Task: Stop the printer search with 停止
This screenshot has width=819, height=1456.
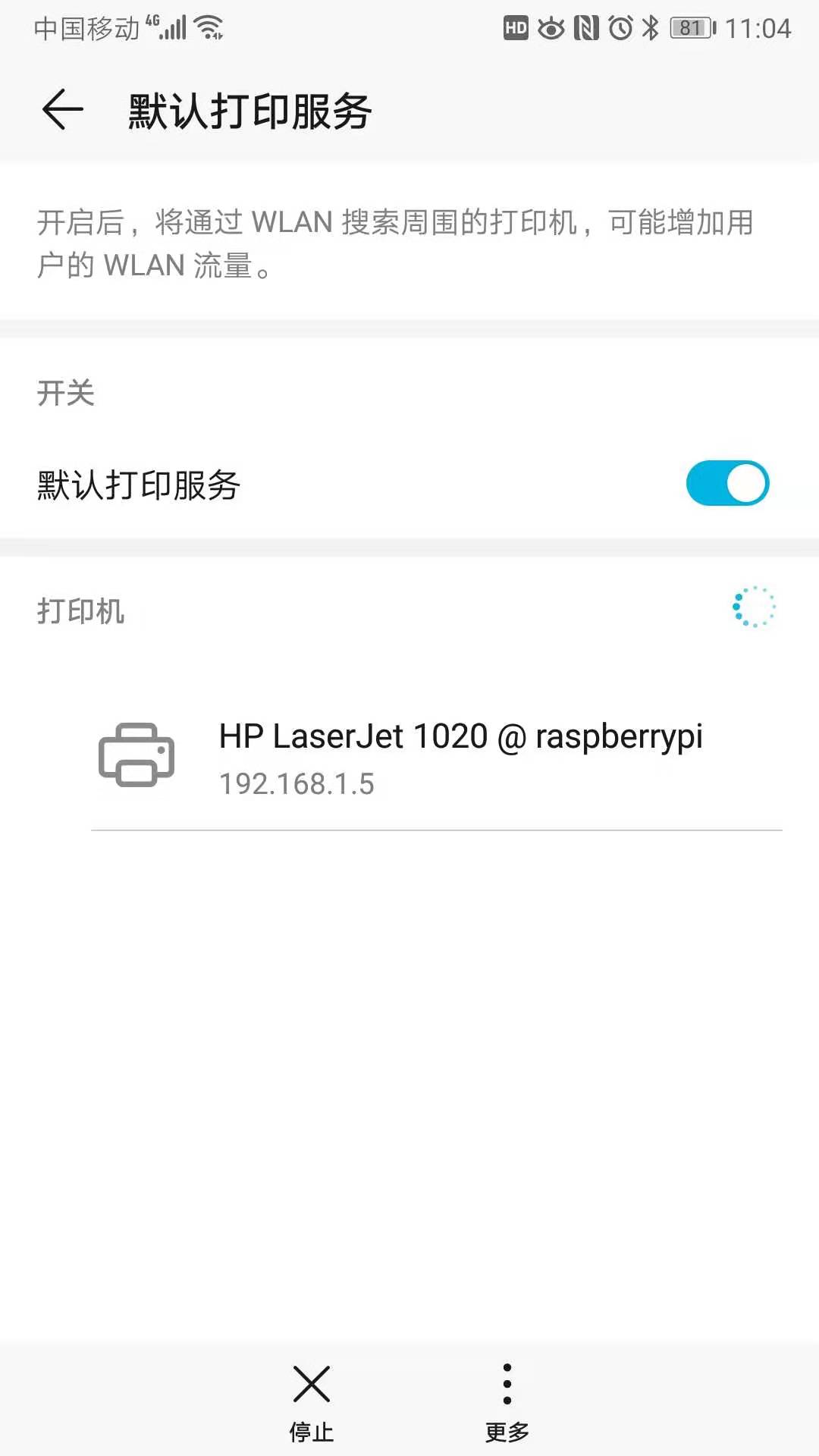Action: coord(311,1400)
